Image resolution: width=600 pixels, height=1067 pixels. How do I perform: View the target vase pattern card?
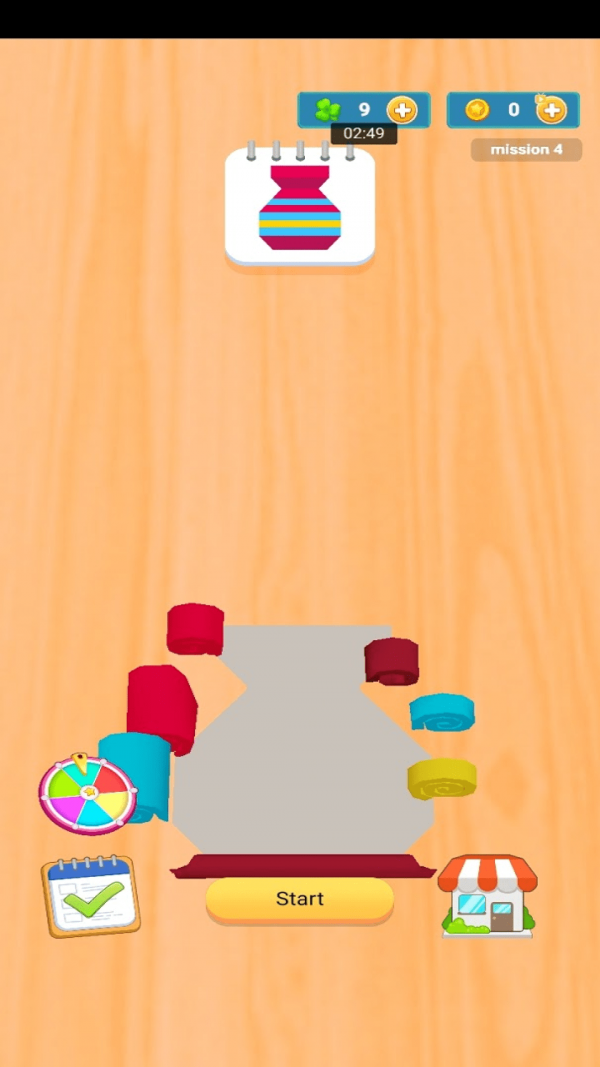coord(299,207)
